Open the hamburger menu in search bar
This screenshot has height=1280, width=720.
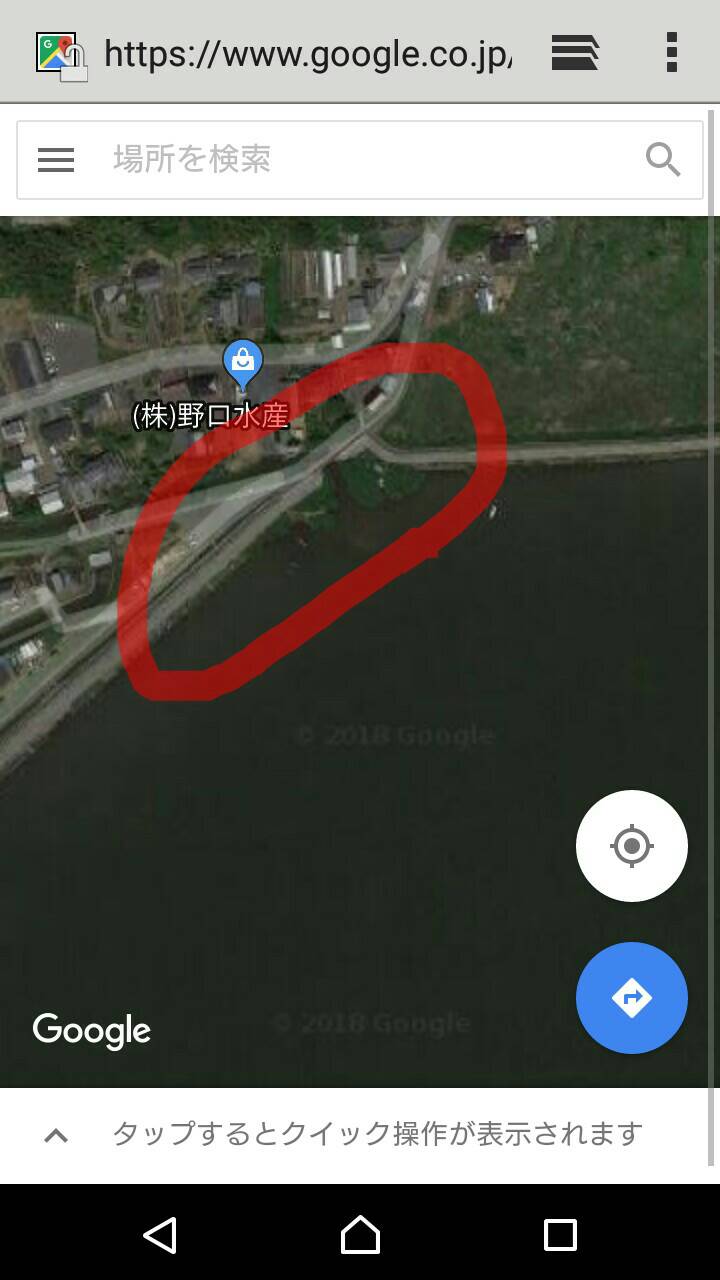pos(56,160)
